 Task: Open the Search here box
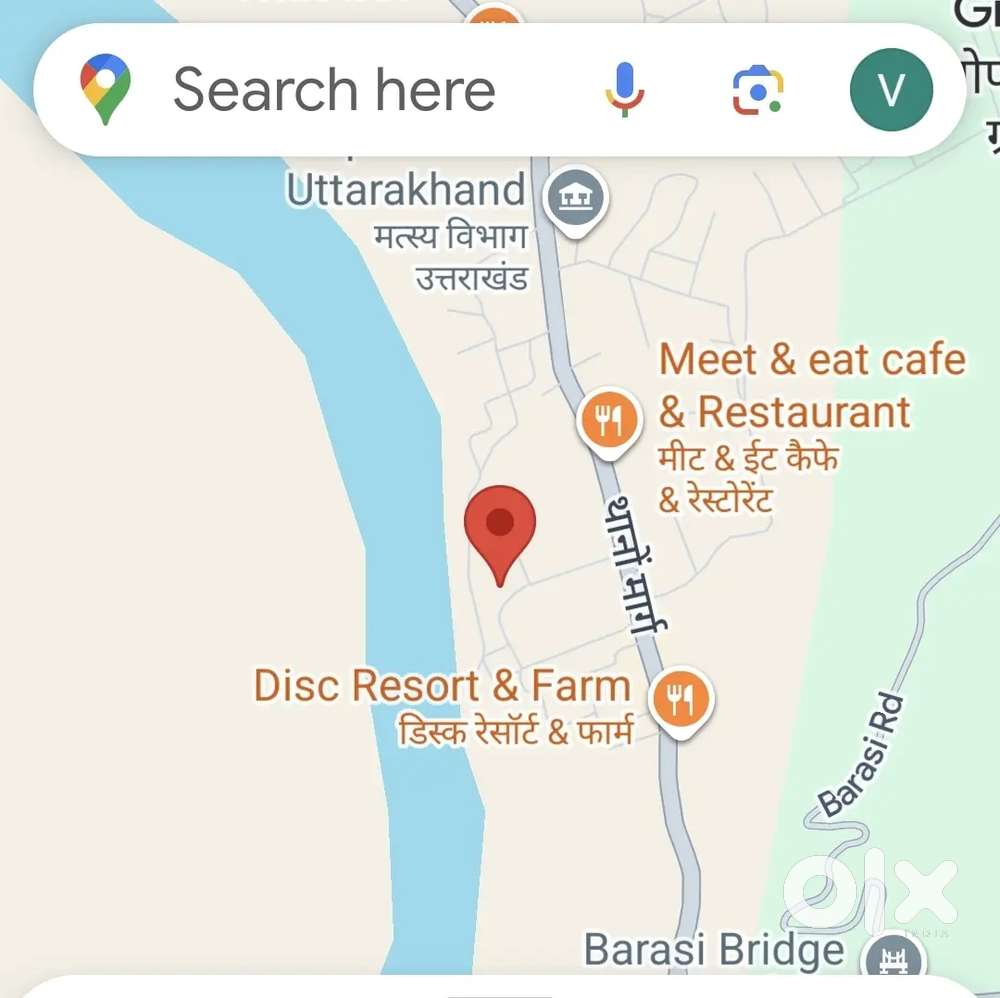[334, 90]
